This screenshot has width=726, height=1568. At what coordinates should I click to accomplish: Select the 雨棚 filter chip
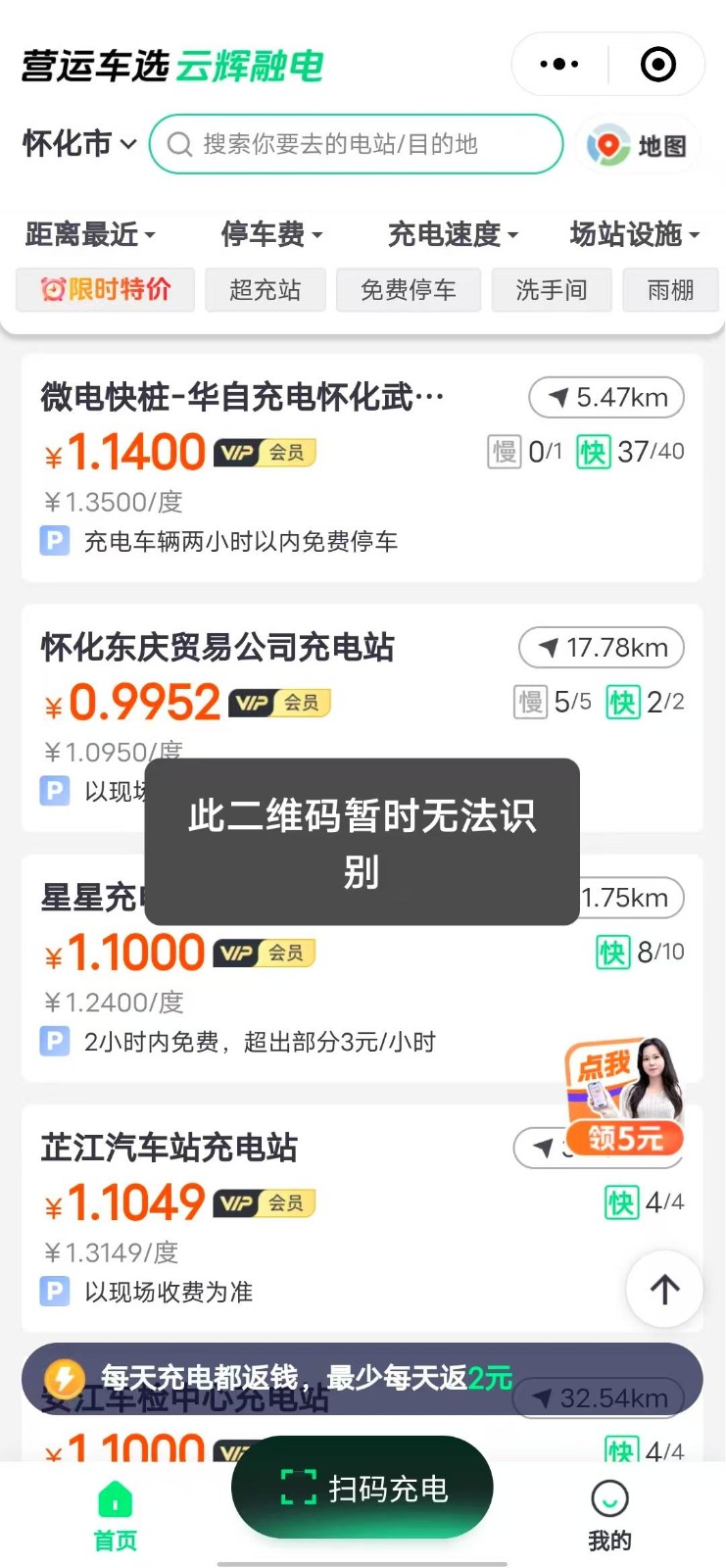(x=670, y=290)
